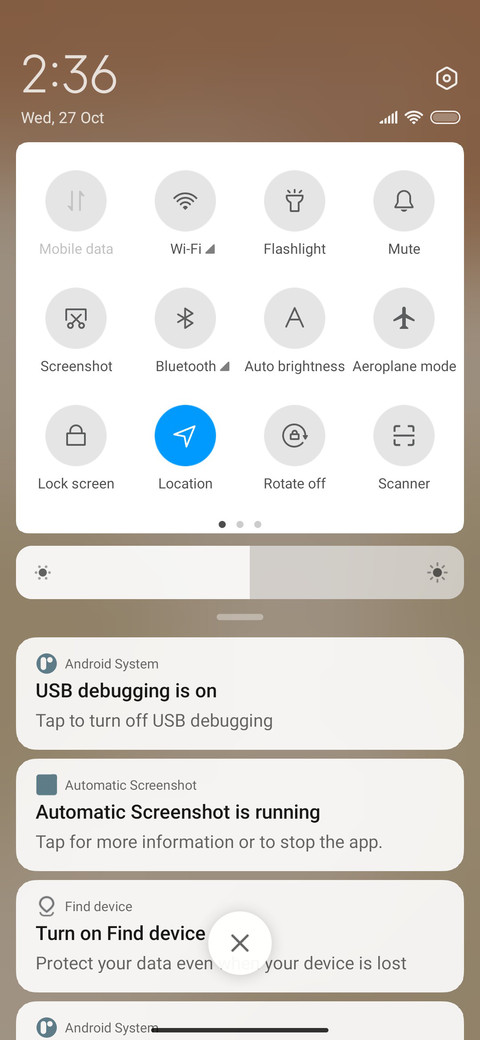Viewport: 480px width, 1040px height.
Task: Disable Location
Action: [185, 436]
